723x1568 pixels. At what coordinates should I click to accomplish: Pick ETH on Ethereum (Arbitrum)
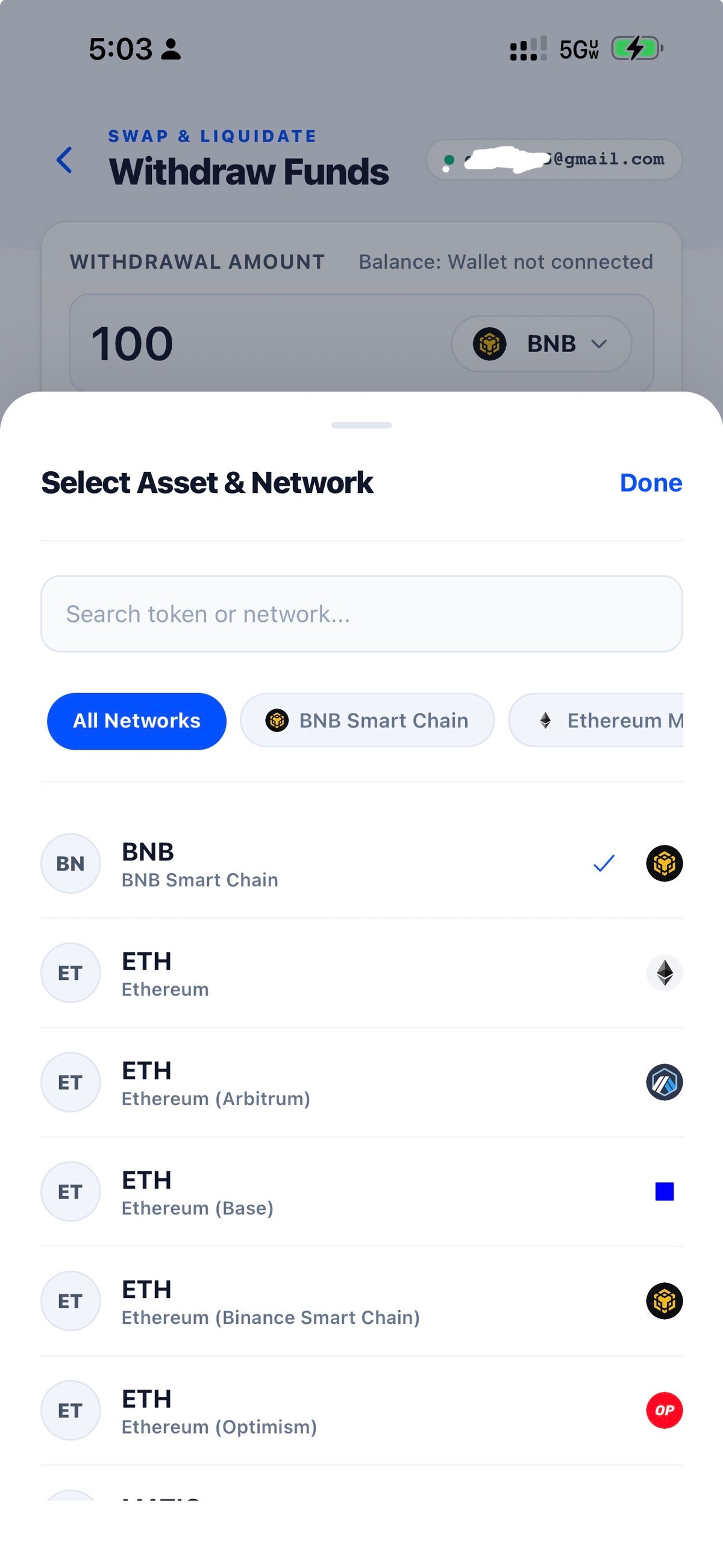pos(361,1082)
